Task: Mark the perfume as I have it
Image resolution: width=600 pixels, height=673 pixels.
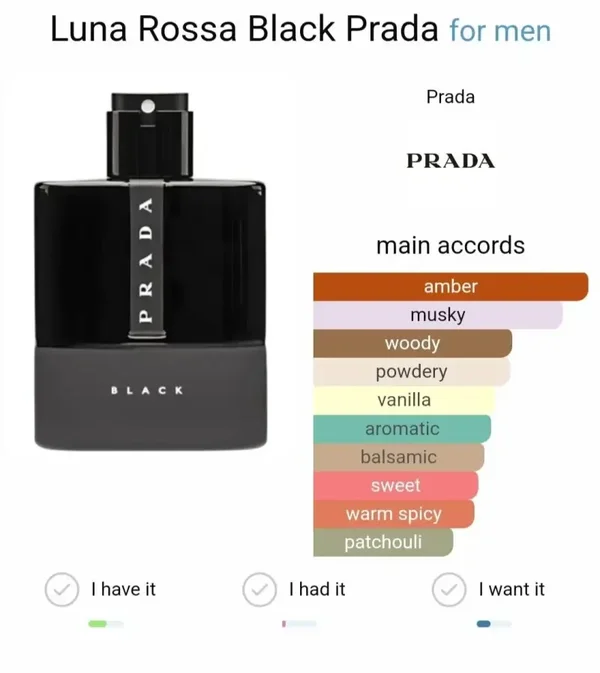Action: (62, 589)
